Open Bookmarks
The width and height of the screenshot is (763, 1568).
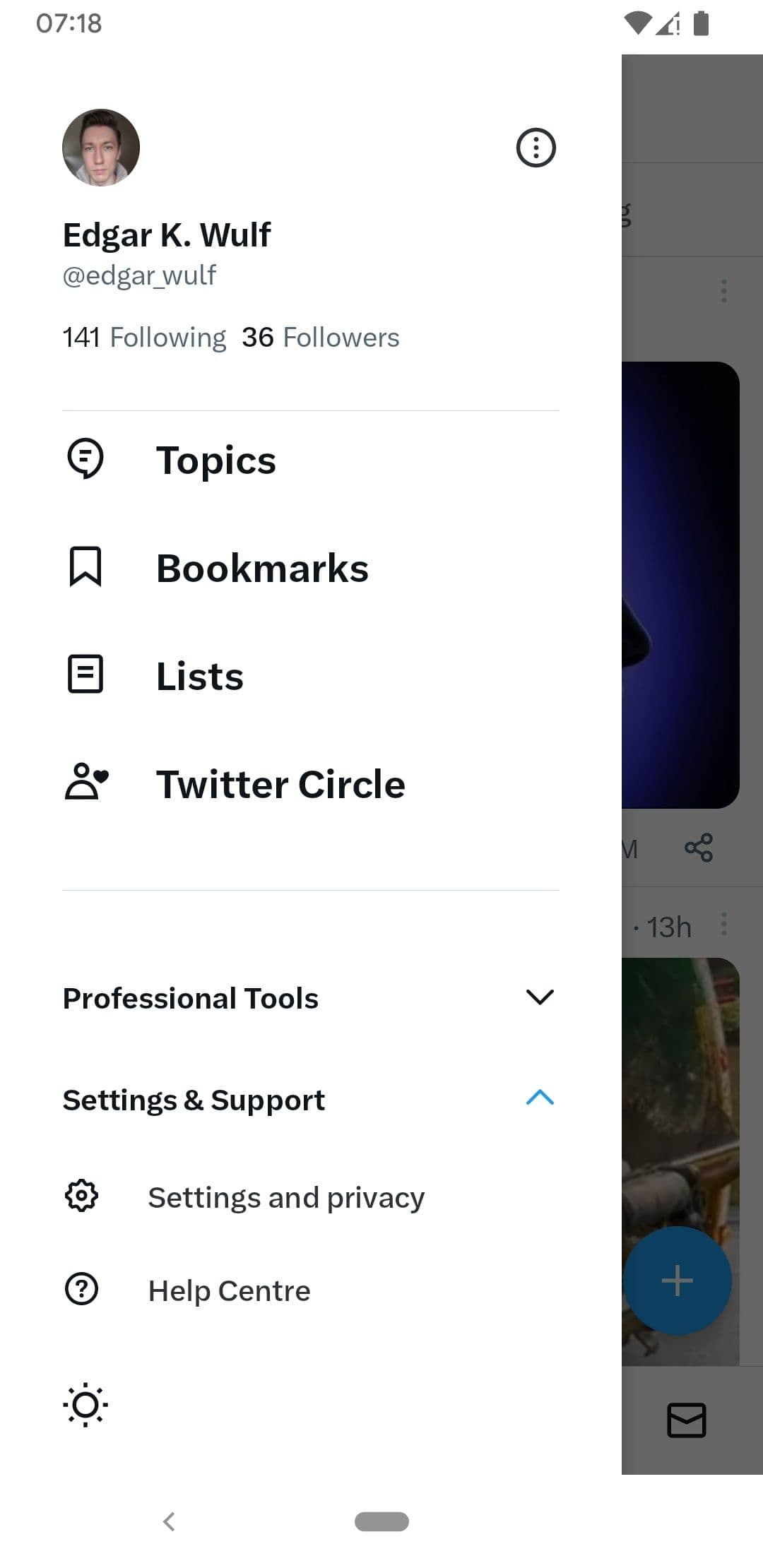point(261,569)
